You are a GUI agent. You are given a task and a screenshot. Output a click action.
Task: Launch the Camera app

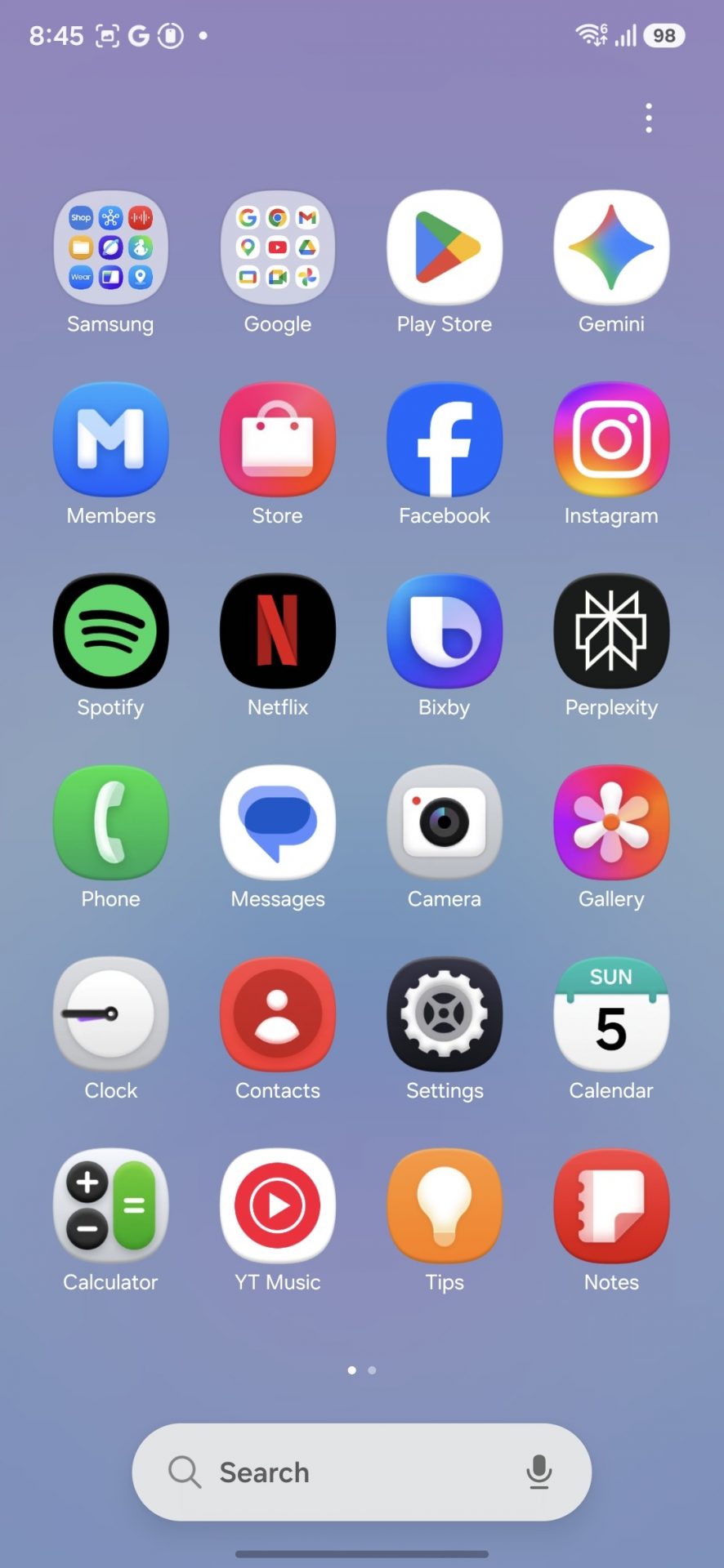445,823
